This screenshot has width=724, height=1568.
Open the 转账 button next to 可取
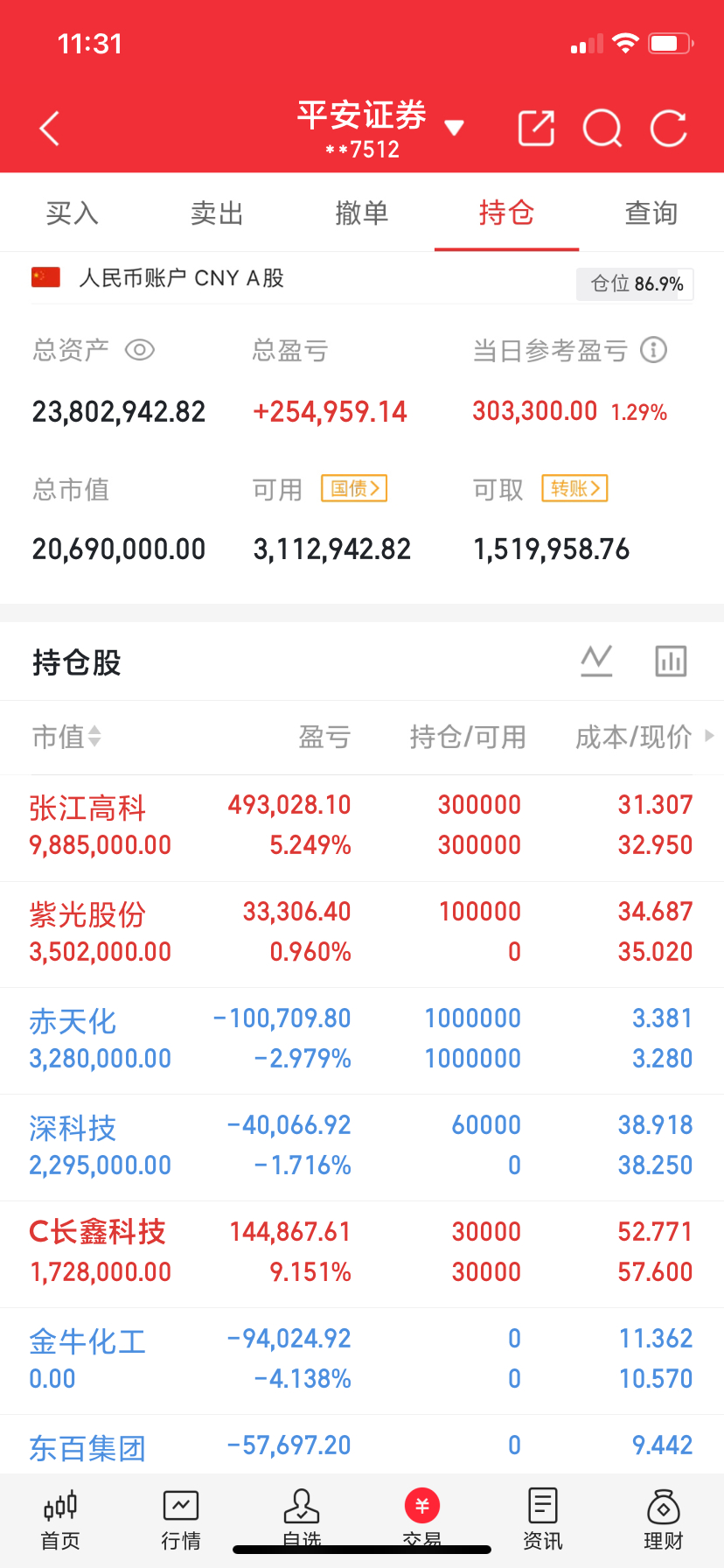(x=574, y=488)
